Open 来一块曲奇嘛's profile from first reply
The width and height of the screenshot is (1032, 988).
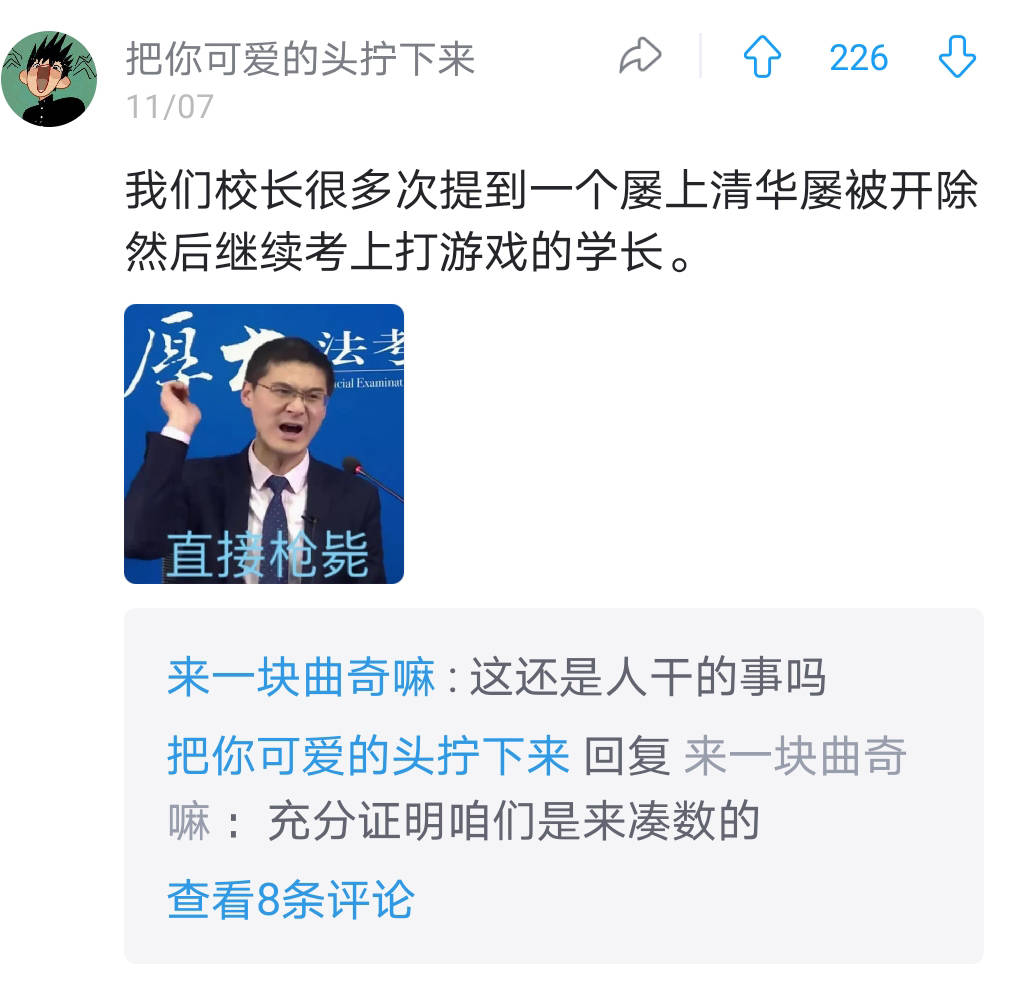[301, 679]
